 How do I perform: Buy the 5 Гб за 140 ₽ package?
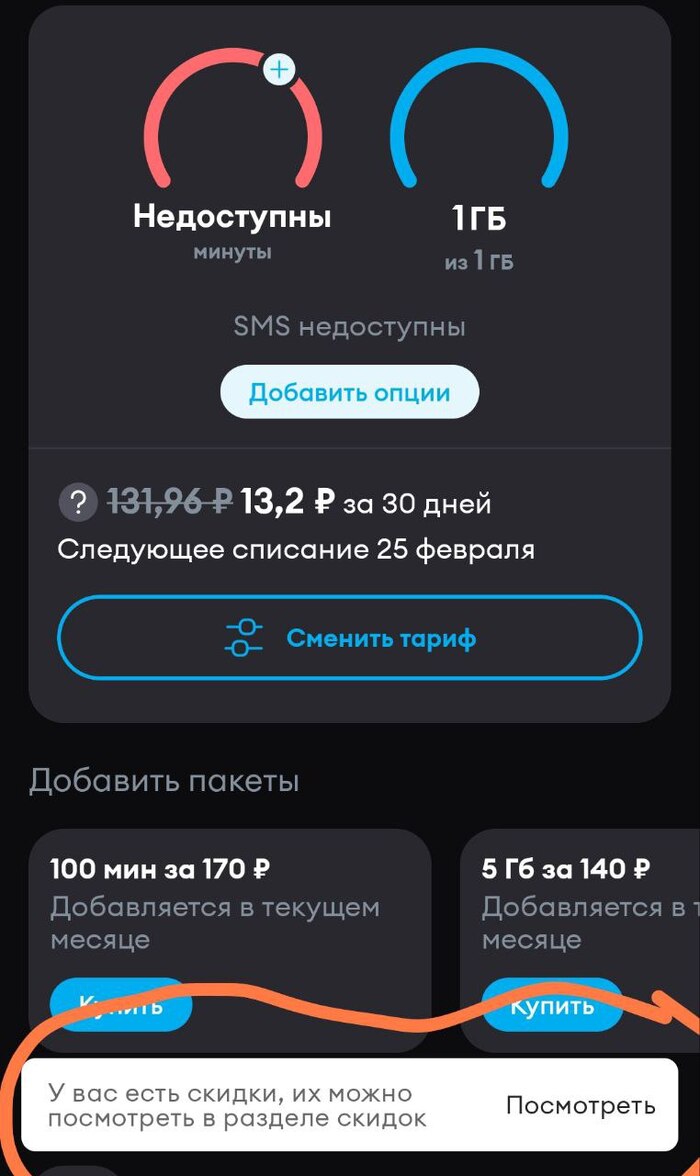point(553,1005)
